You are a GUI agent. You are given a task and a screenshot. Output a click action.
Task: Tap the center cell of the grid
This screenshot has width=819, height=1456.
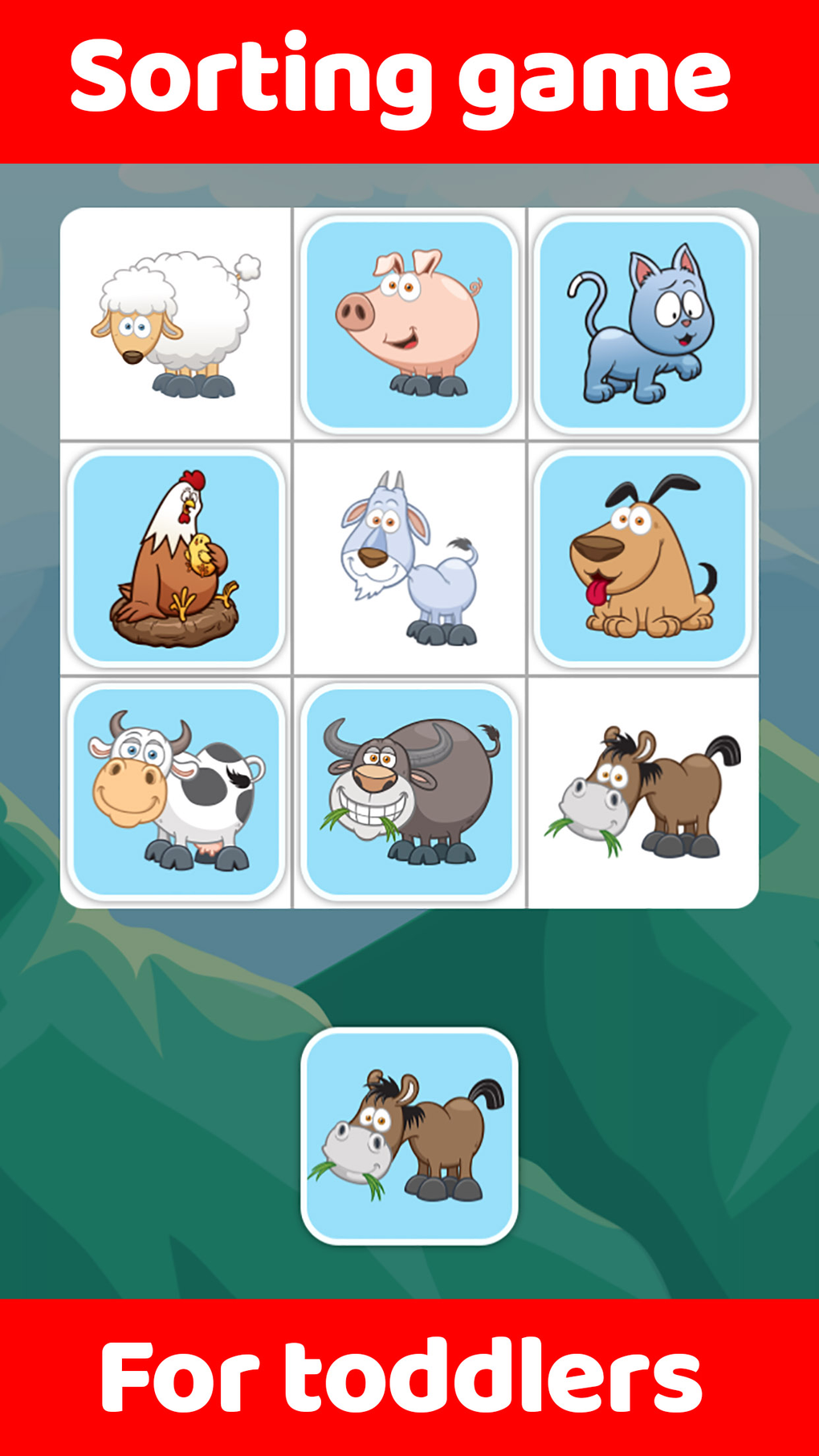[409, 554]
